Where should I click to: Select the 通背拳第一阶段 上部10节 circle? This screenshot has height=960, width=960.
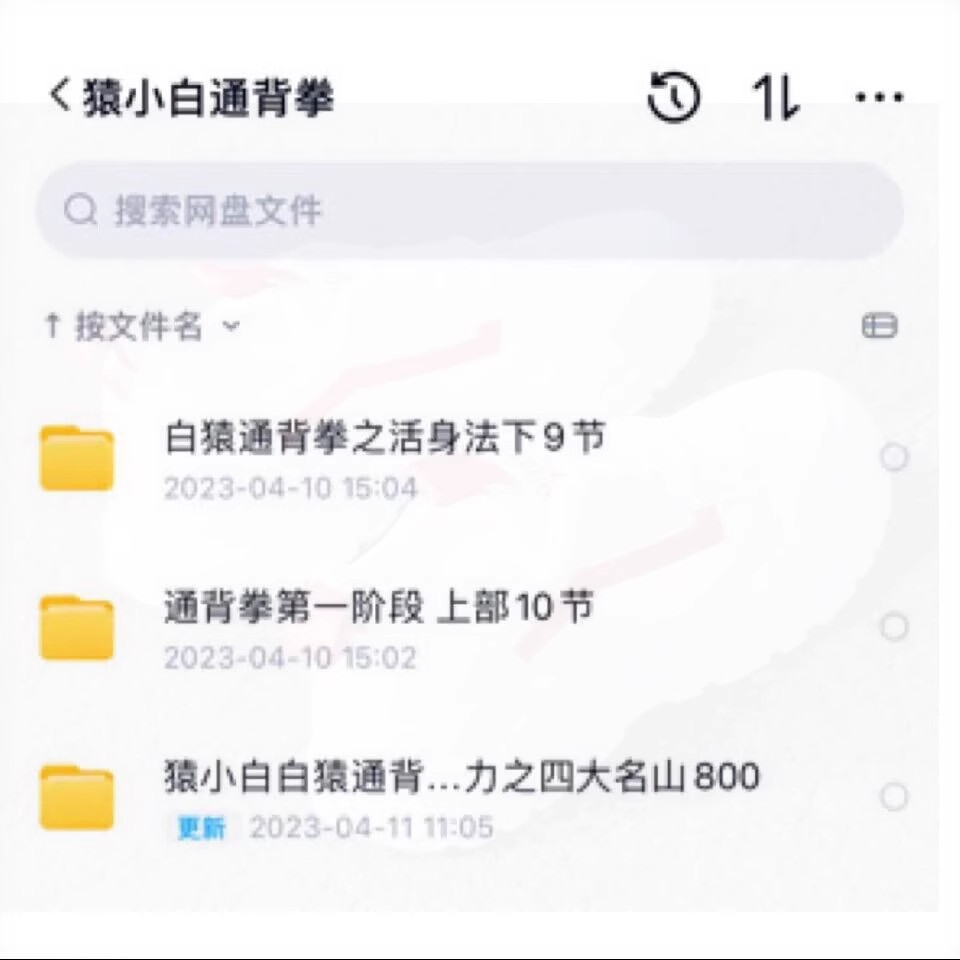pyautogui.click(x=893, y=627)
